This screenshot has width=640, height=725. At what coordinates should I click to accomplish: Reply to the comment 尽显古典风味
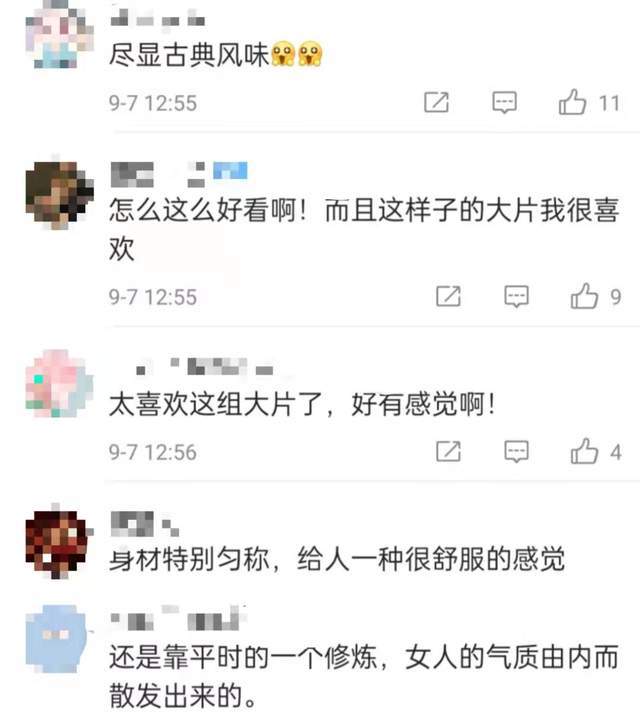(x=505, y=103)
